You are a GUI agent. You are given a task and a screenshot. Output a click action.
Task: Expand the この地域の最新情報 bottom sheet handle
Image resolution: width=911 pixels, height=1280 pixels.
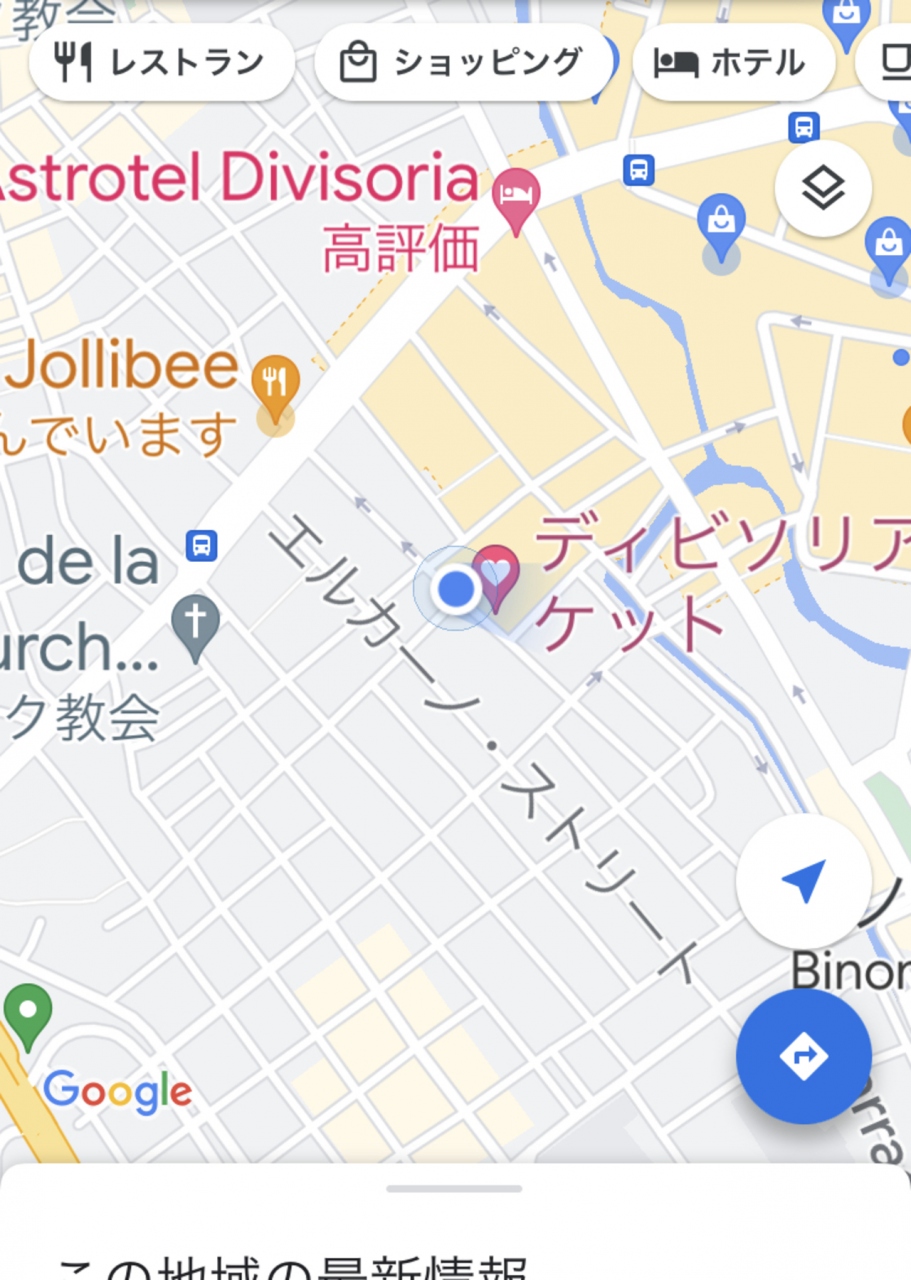pos(454,1189)
